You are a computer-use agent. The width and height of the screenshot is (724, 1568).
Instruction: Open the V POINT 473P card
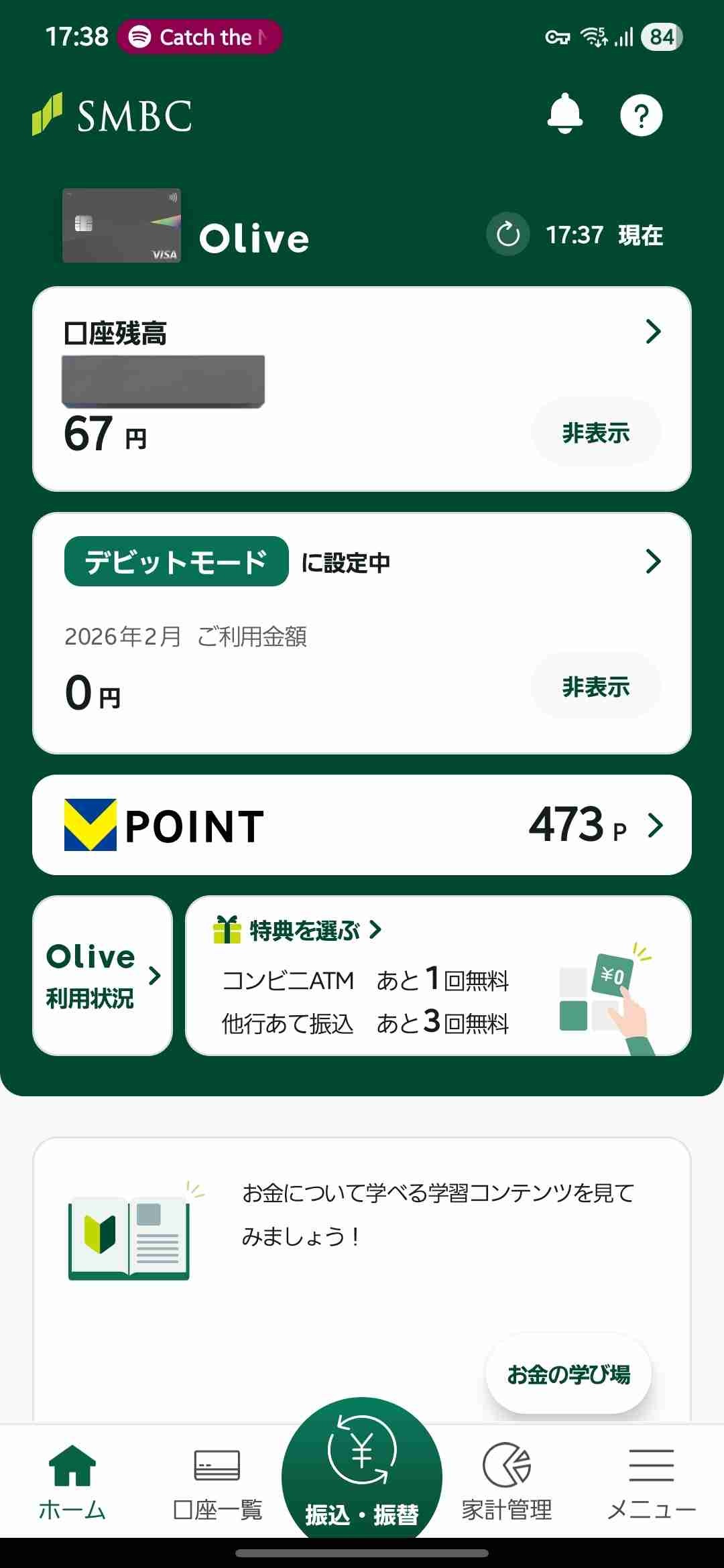coord(362,825)
